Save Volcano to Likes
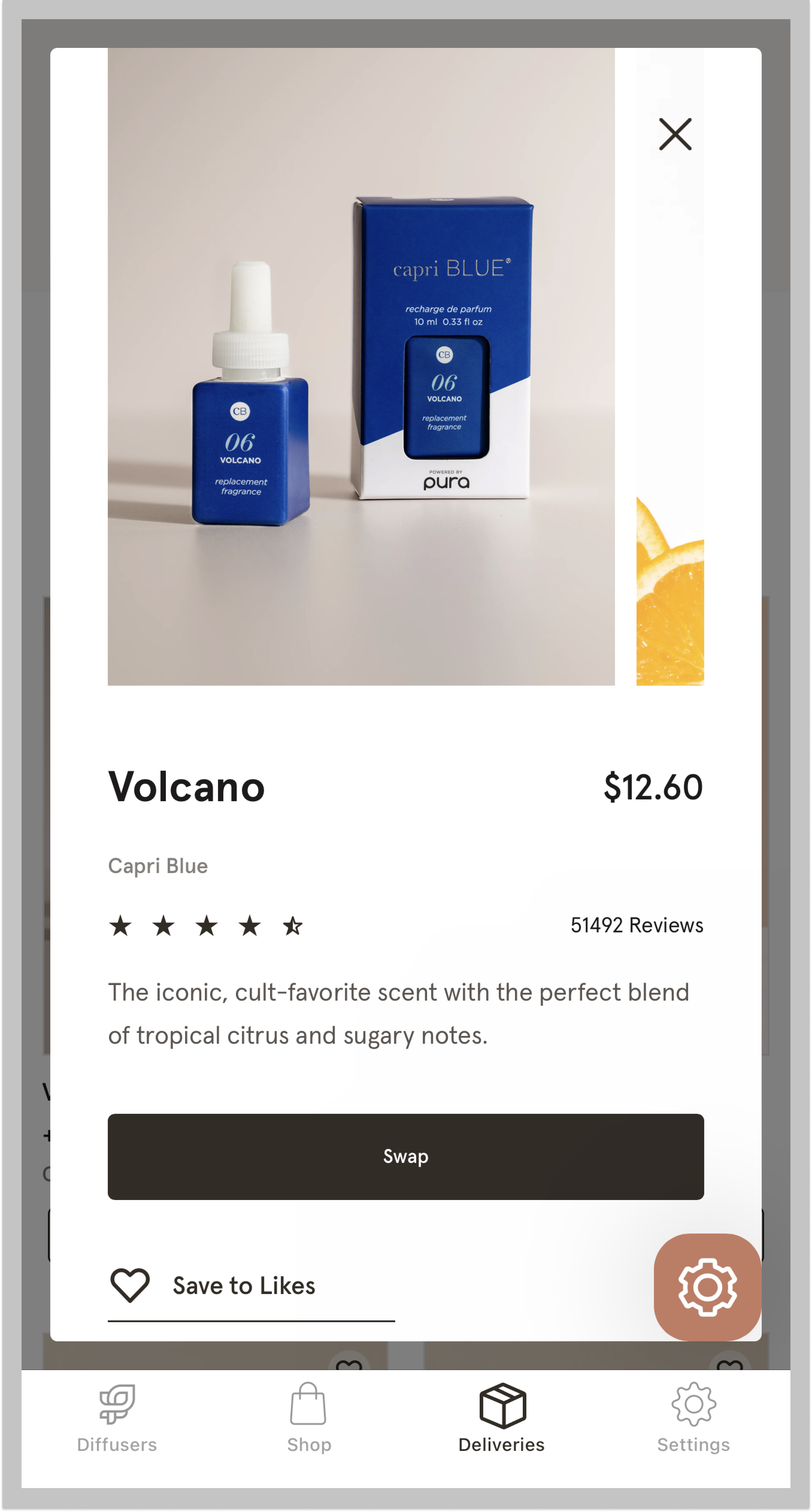Image resolution: width=812 pixels, height=1512 pixels. pyautogui.click(x=244, y=1285)
